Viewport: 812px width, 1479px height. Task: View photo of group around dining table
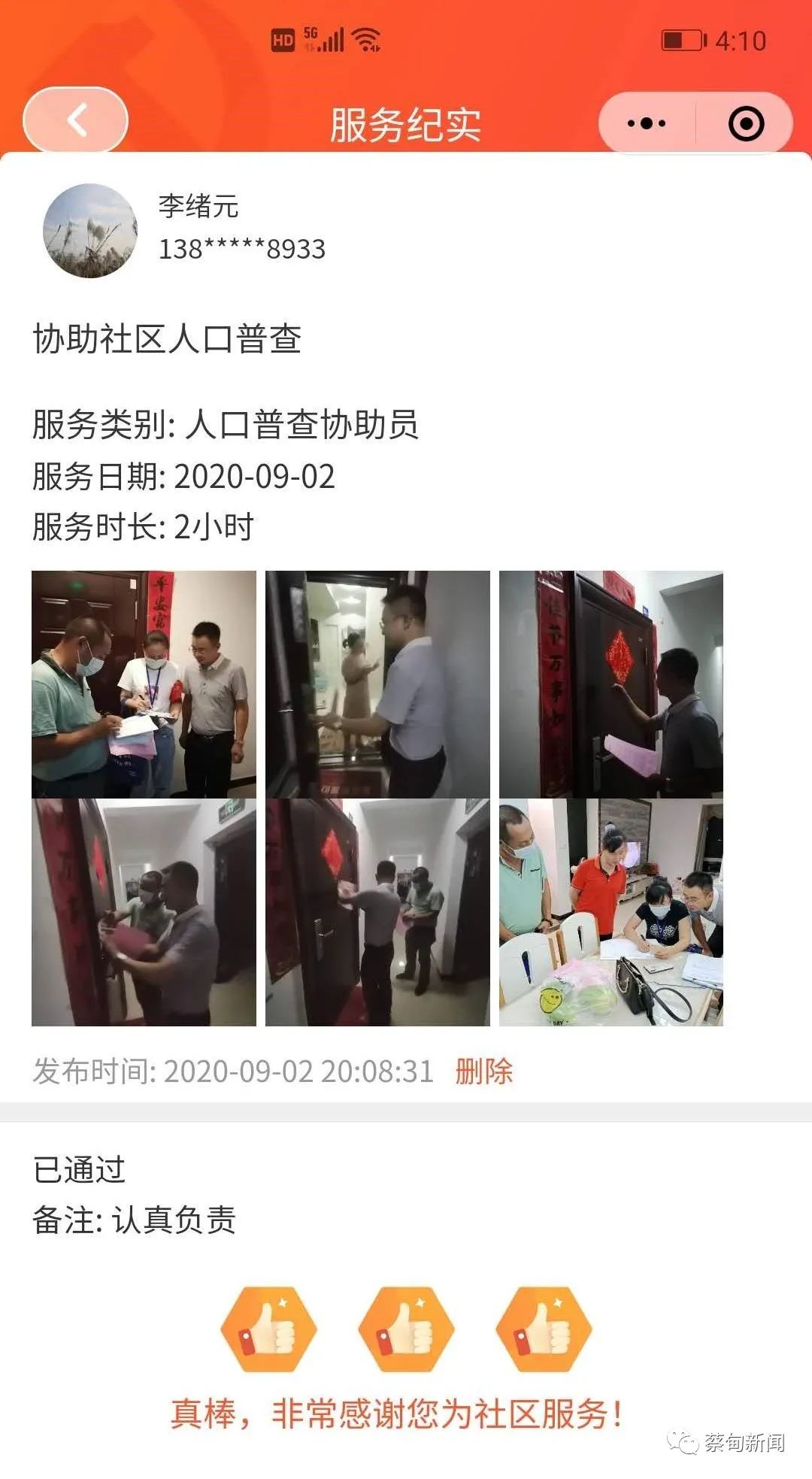611,912
